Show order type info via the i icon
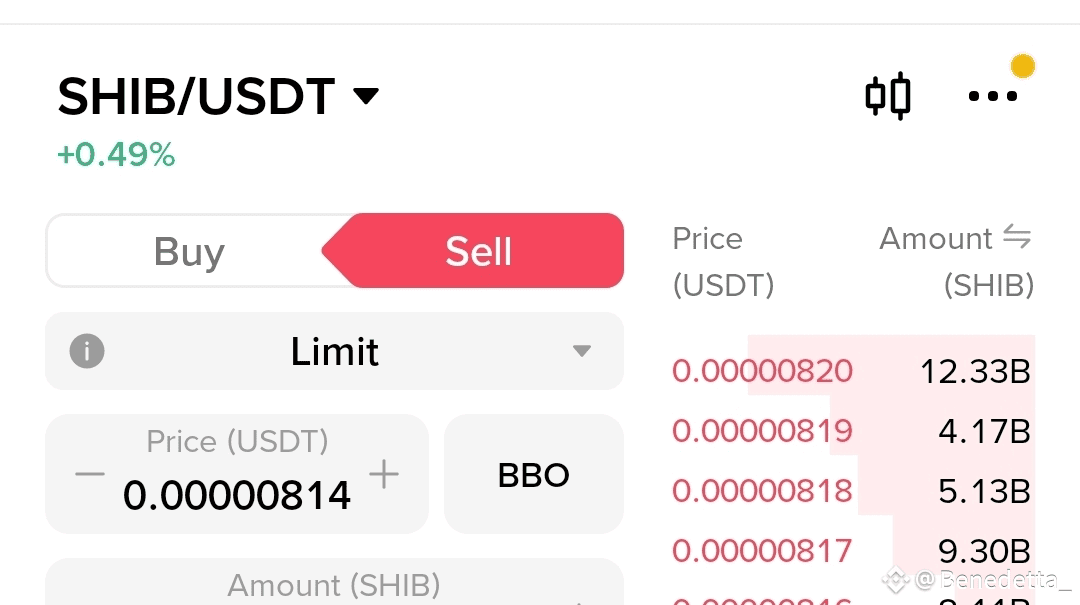 (87, 351)
